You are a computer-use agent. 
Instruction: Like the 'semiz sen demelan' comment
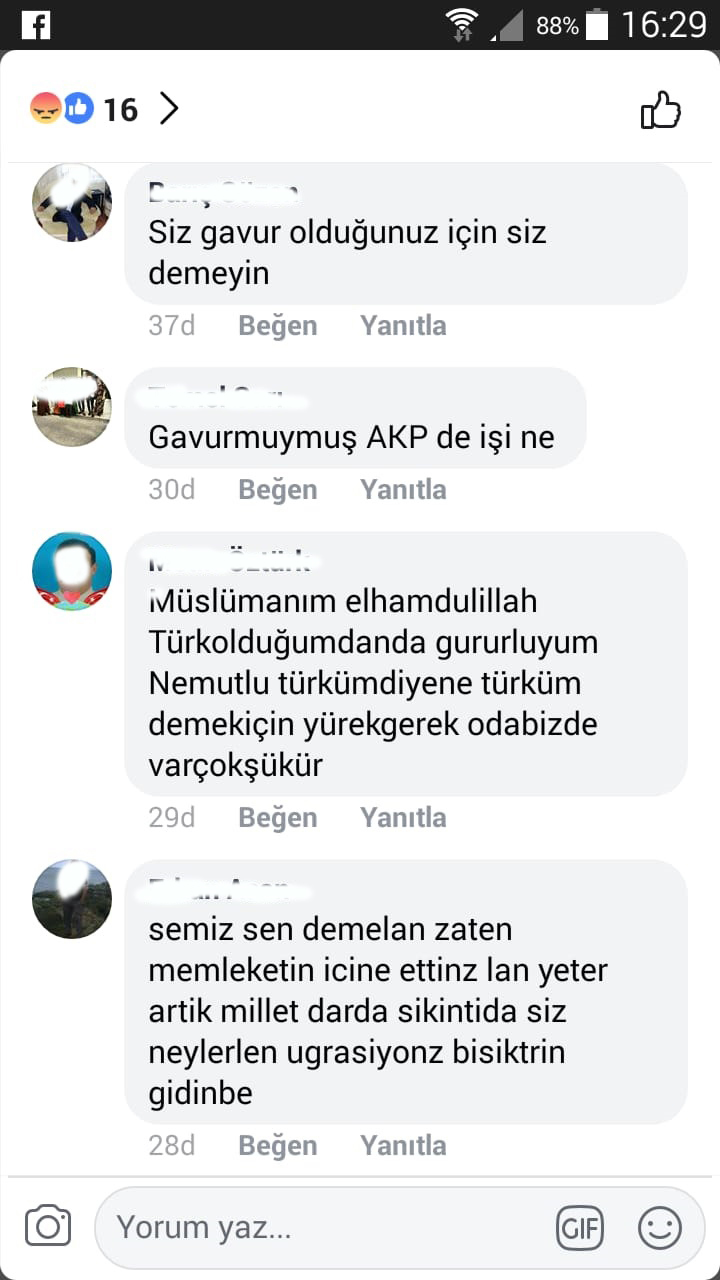[277, 1146]
